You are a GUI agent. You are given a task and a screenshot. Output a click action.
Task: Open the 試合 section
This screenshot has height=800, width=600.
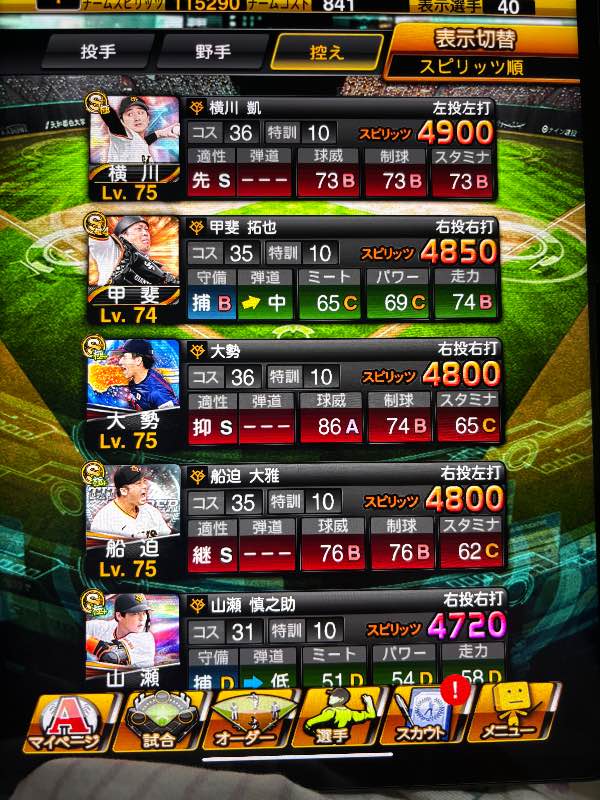[159, 721]
